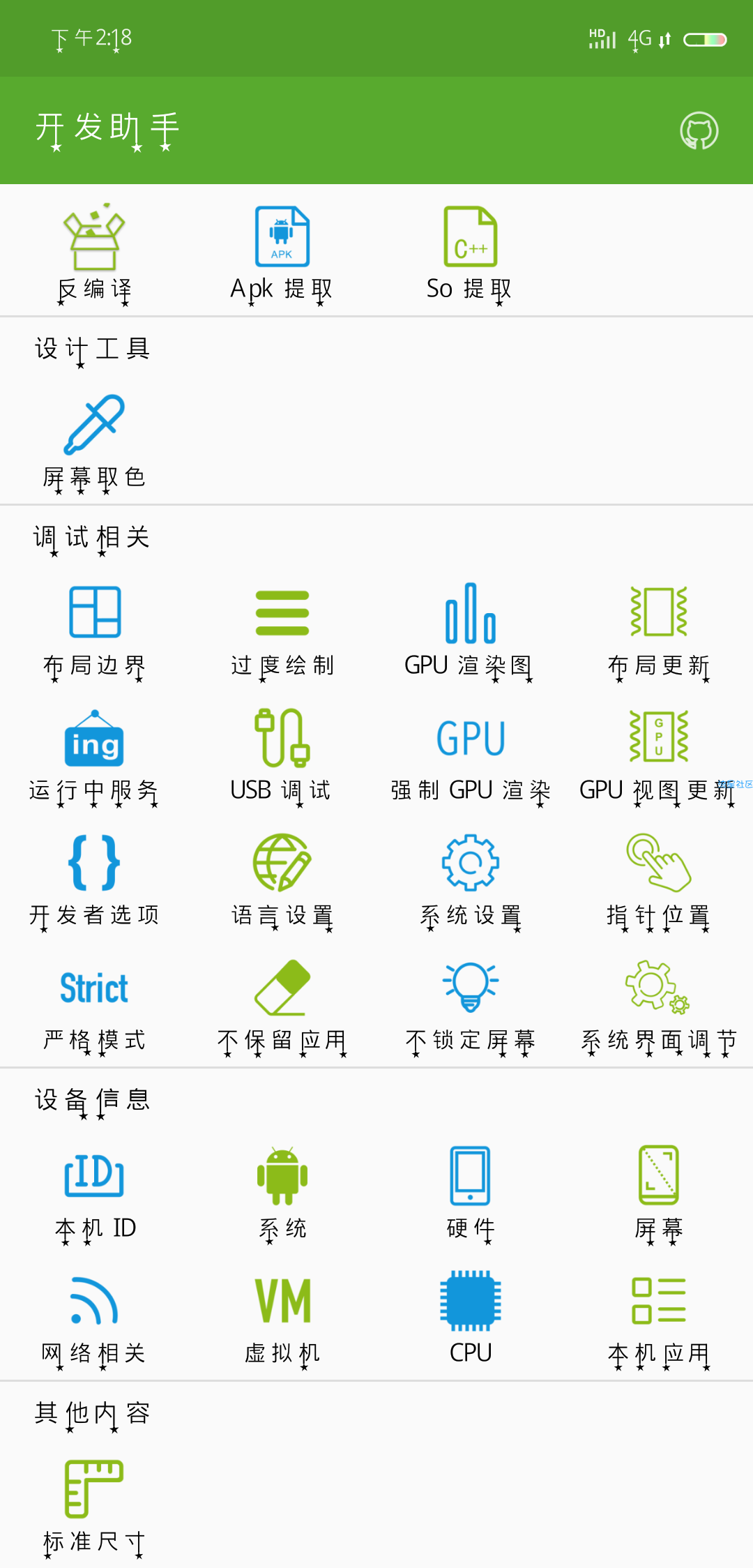Open the GitHub icon in the app bar
This screenshot has width=753, height=1568.
pyautogui.click(x=699, y=130)
